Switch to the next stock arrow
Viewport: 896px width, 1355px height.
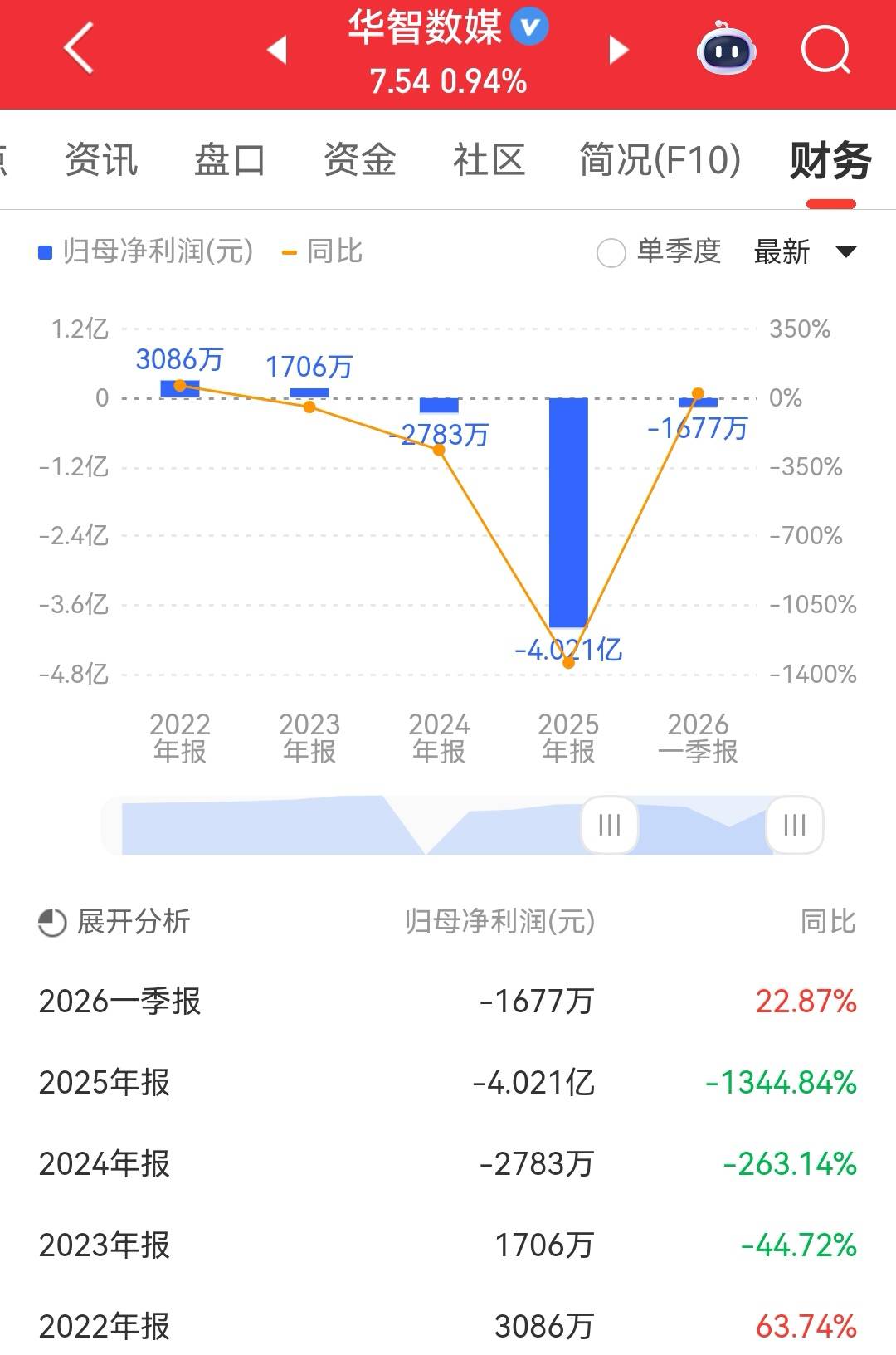618,50
